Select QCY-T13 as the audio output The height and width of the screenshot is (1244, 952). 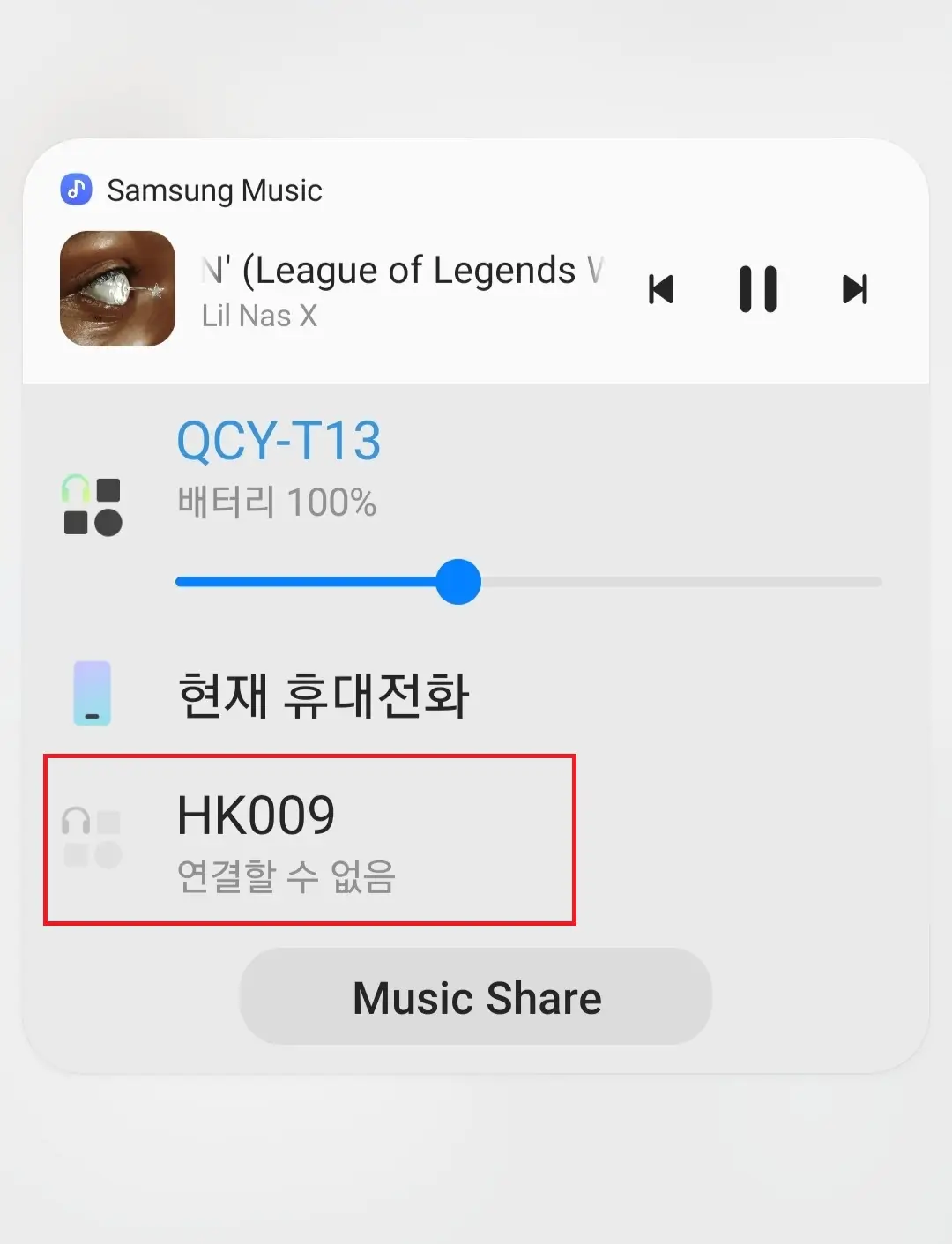point(279,441)
